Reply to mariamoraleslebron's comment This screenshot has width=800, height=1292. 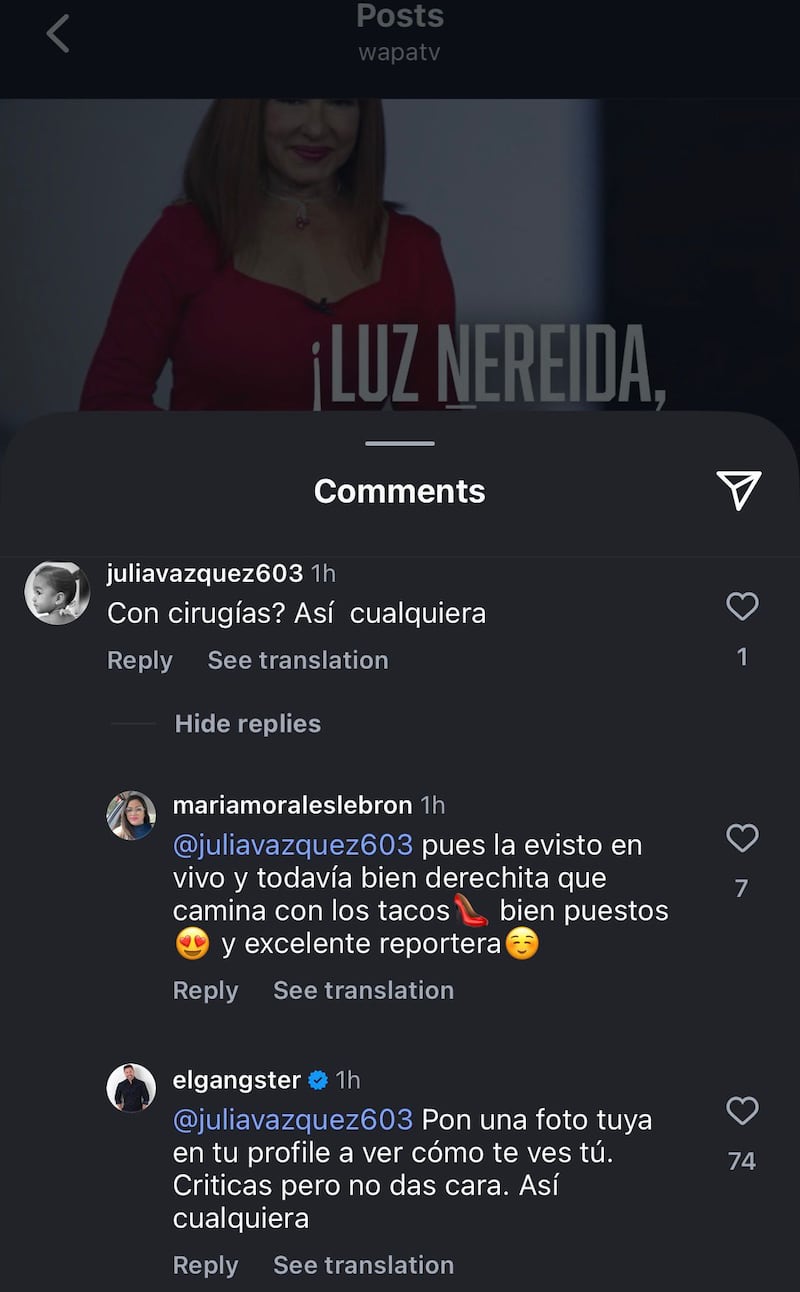click(x=206, y=990)
